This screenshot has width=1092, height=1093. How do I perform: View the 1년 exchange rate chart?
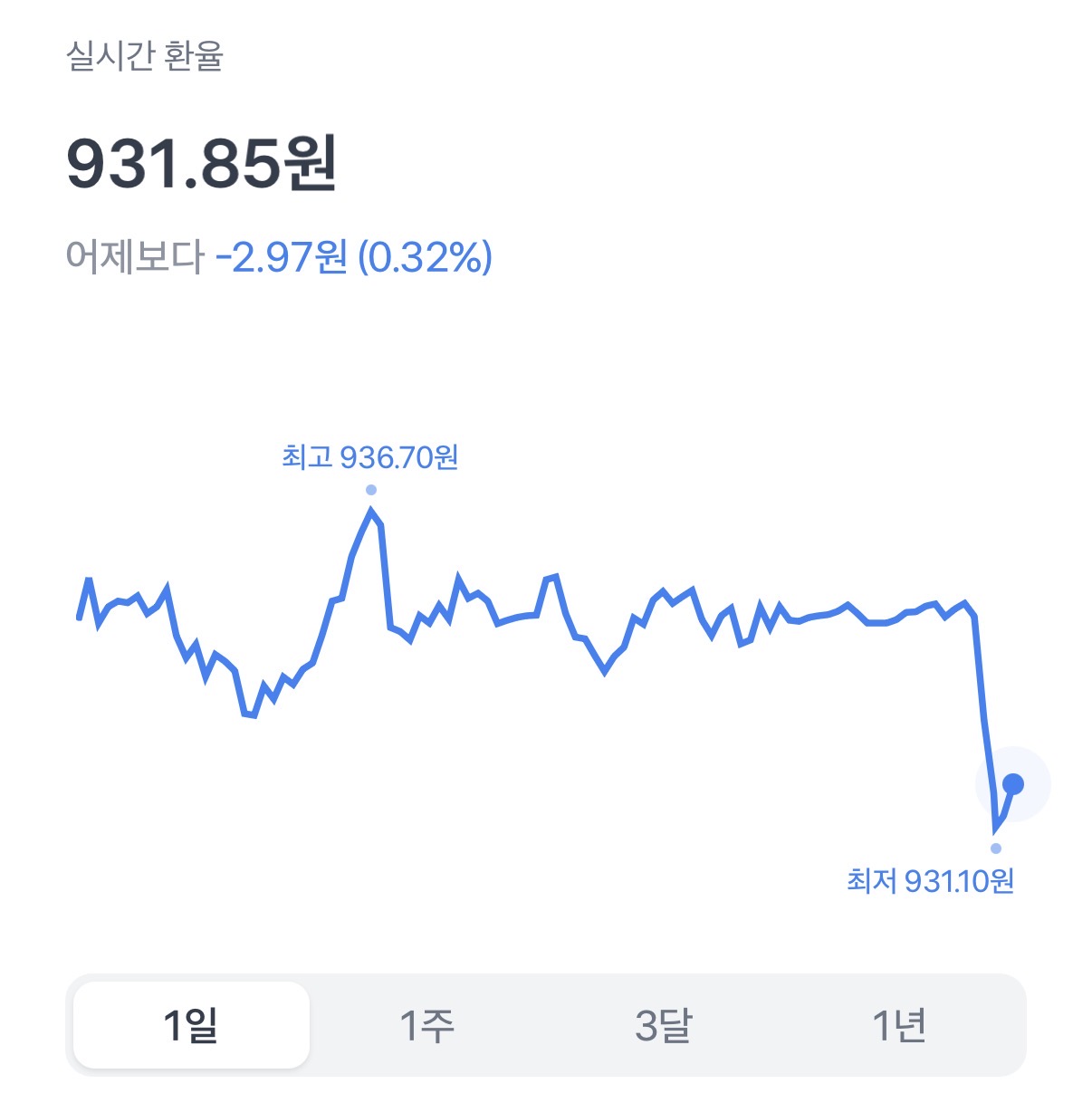(899, 1025)
